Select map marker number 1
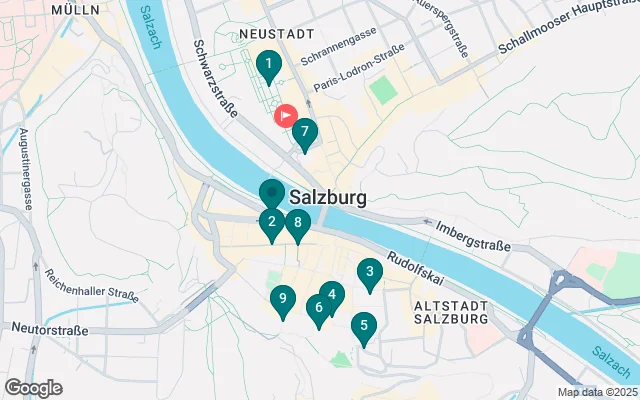 pyautogui.click(x=267, y=67)
